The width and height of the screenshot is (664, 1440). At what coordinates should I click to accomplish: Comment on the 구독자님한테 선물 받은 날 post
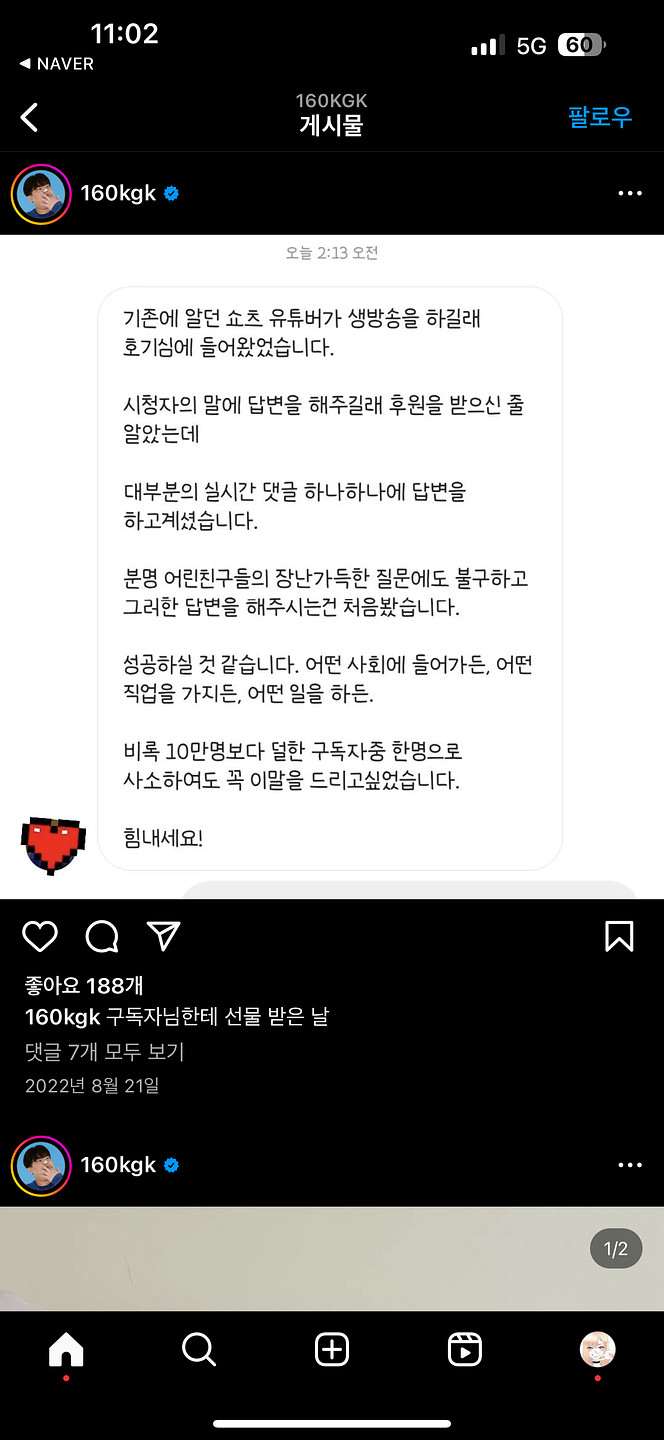click(102, 936)
